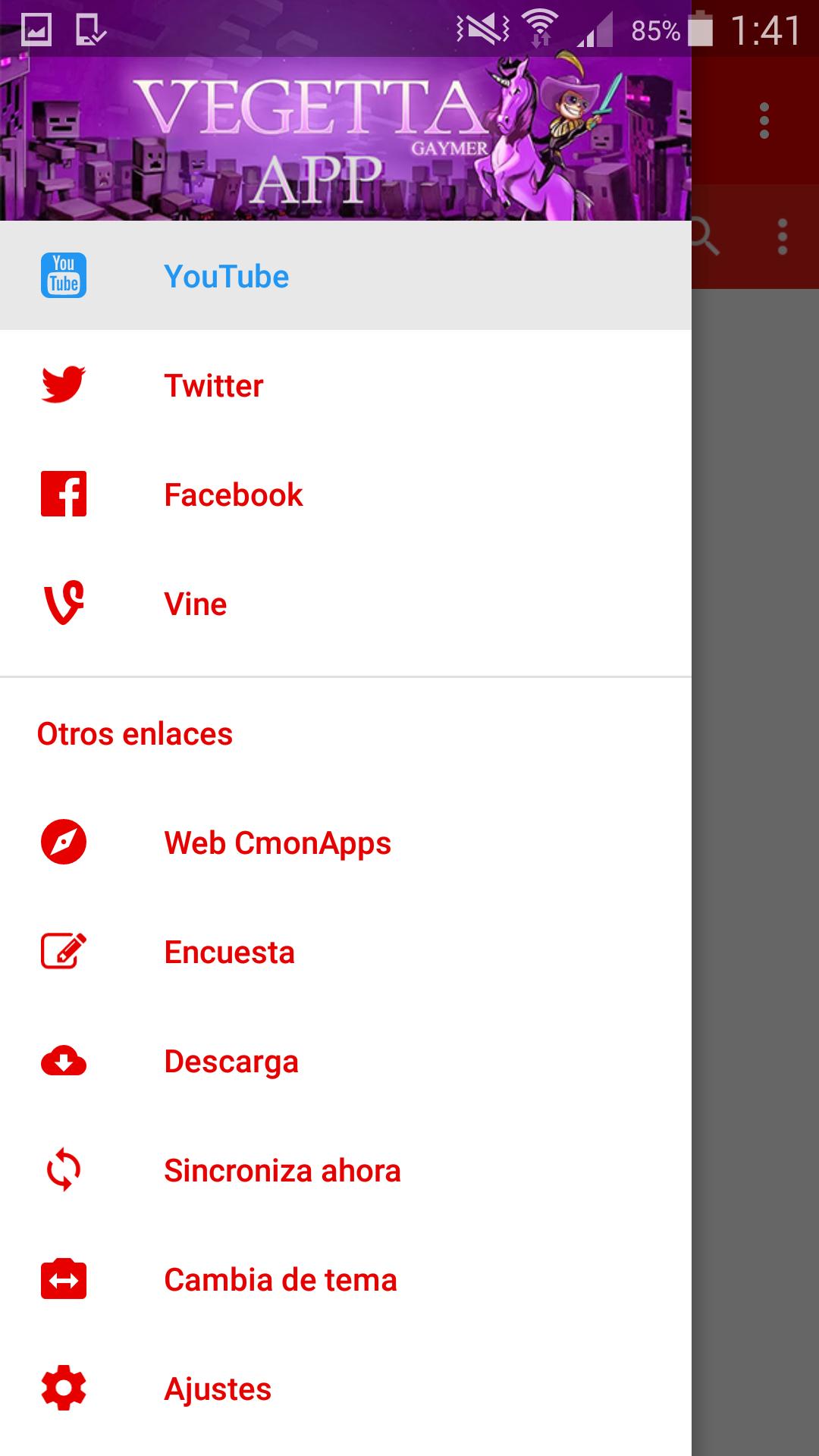The height and width of the screenshot is (1456, 819).
Task: Tap the compass icon beside Web CmonApps
Action: click(64, 842)
